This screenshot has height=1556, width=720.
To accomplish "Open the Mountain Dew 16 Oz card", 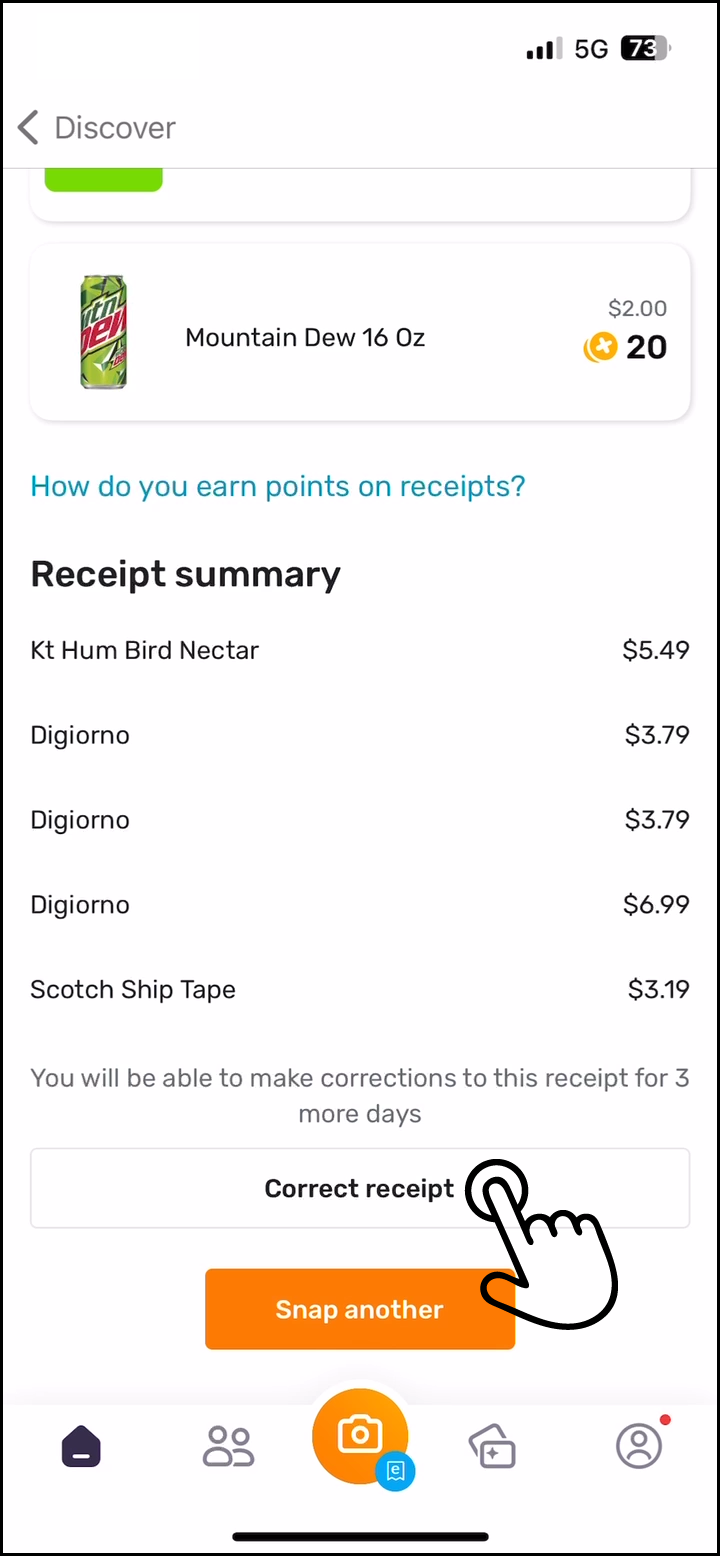I will 360,333.
